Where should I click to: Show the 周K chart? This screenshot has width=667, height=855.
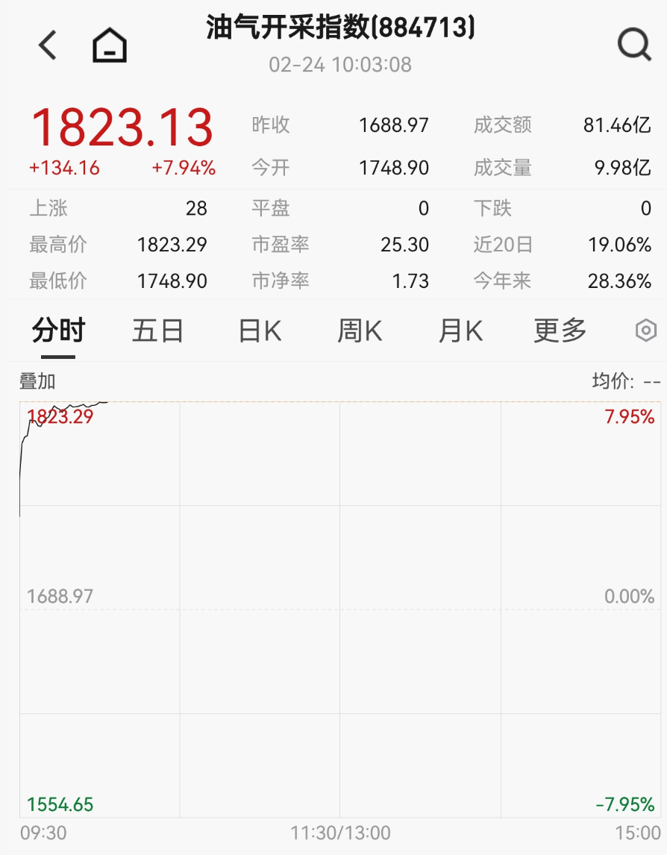(359, 330)
